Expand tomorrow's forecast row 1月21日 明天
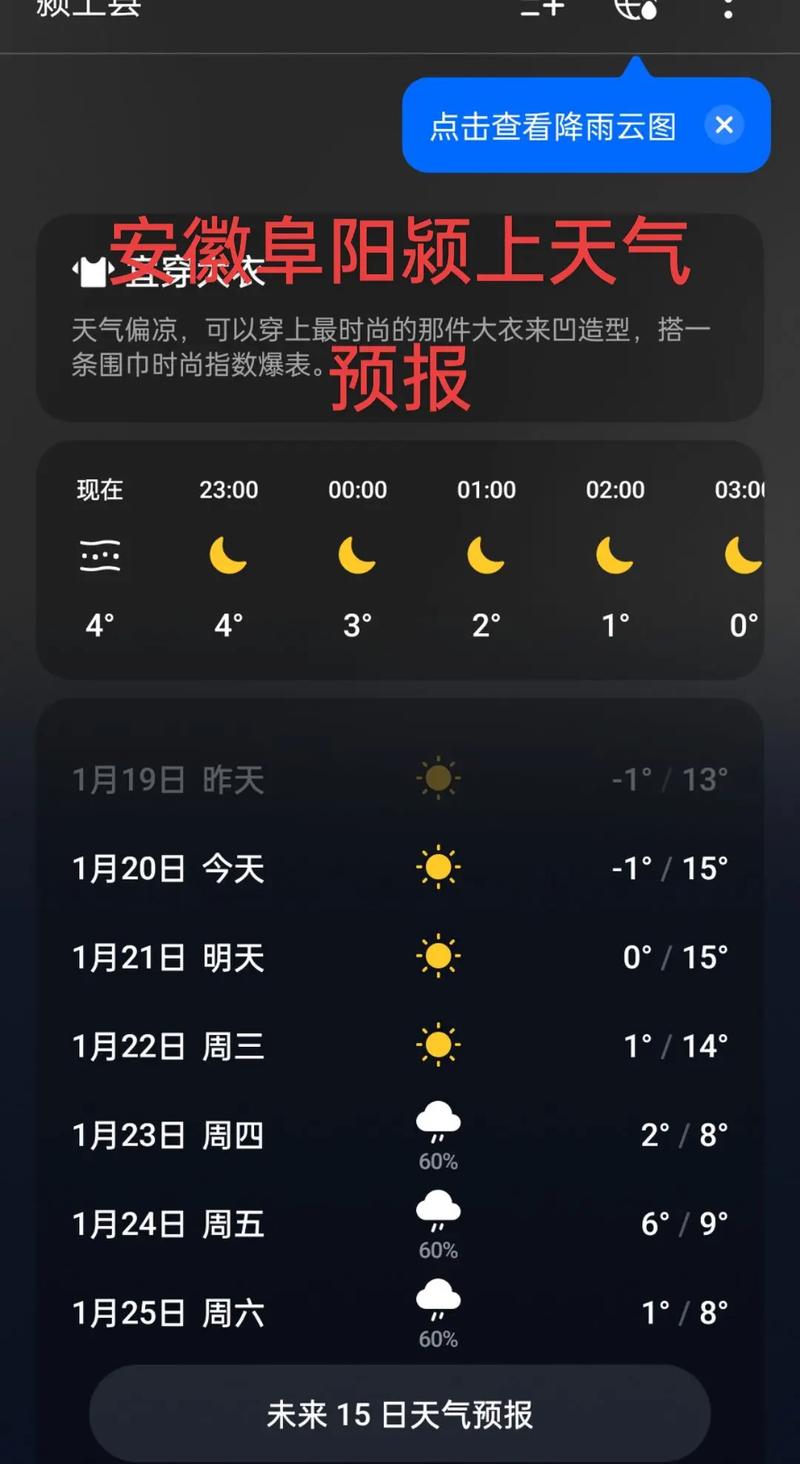 [x=400, y=957]
